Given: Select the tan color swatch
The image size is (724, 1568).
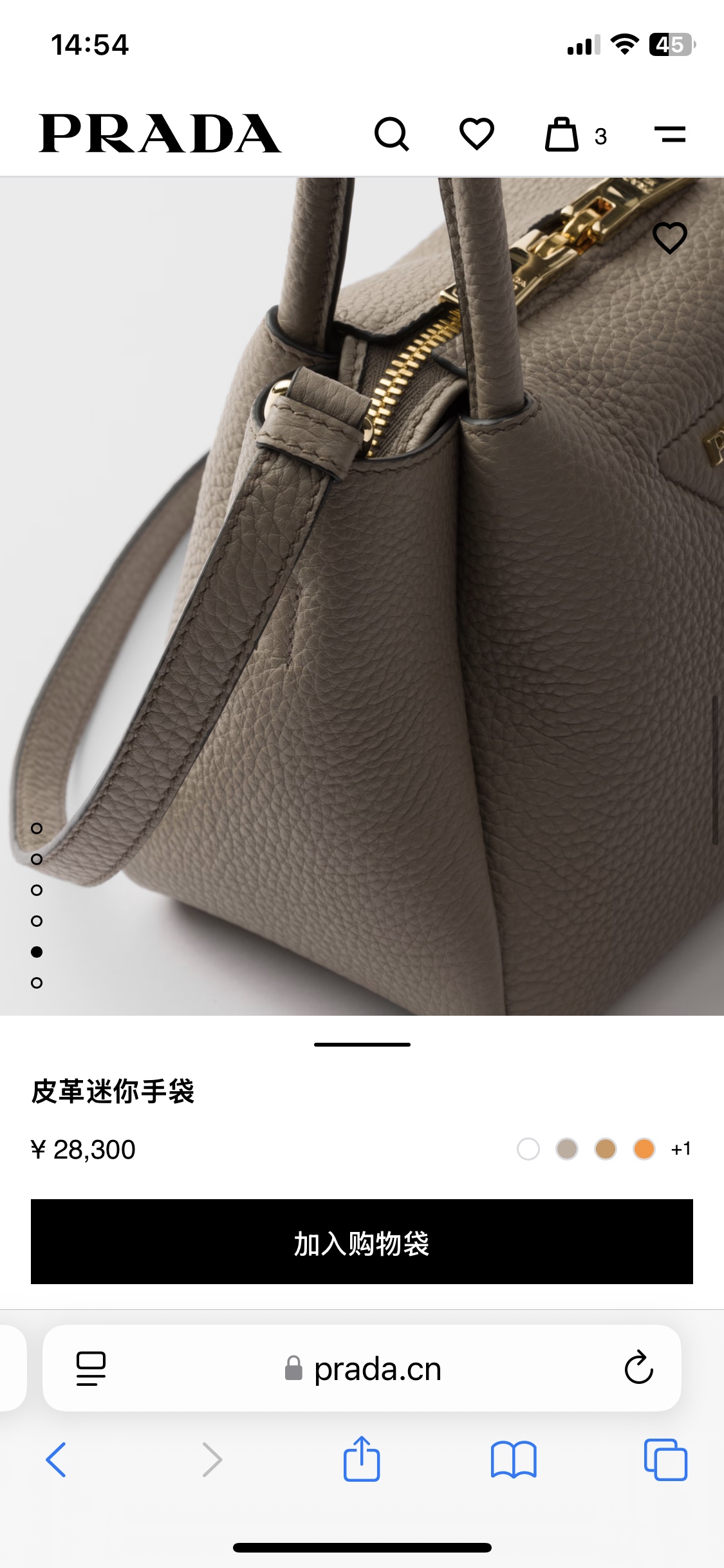Looking at the screenshot, I should click(x=606, y=1149).
